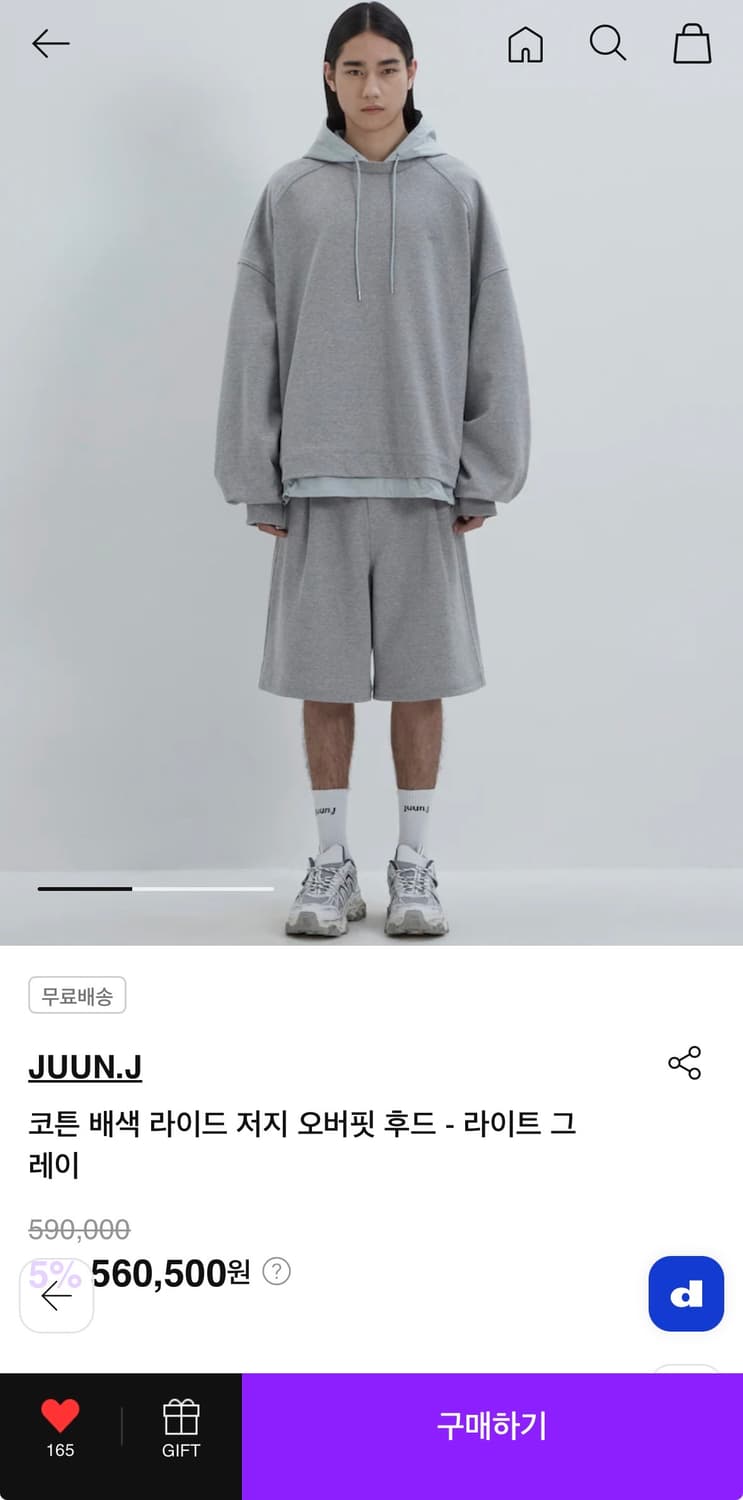The width and height of the screenshot is (743, 1500).
Task: Open the search icon in the top bar
Action: pos(608,44)
